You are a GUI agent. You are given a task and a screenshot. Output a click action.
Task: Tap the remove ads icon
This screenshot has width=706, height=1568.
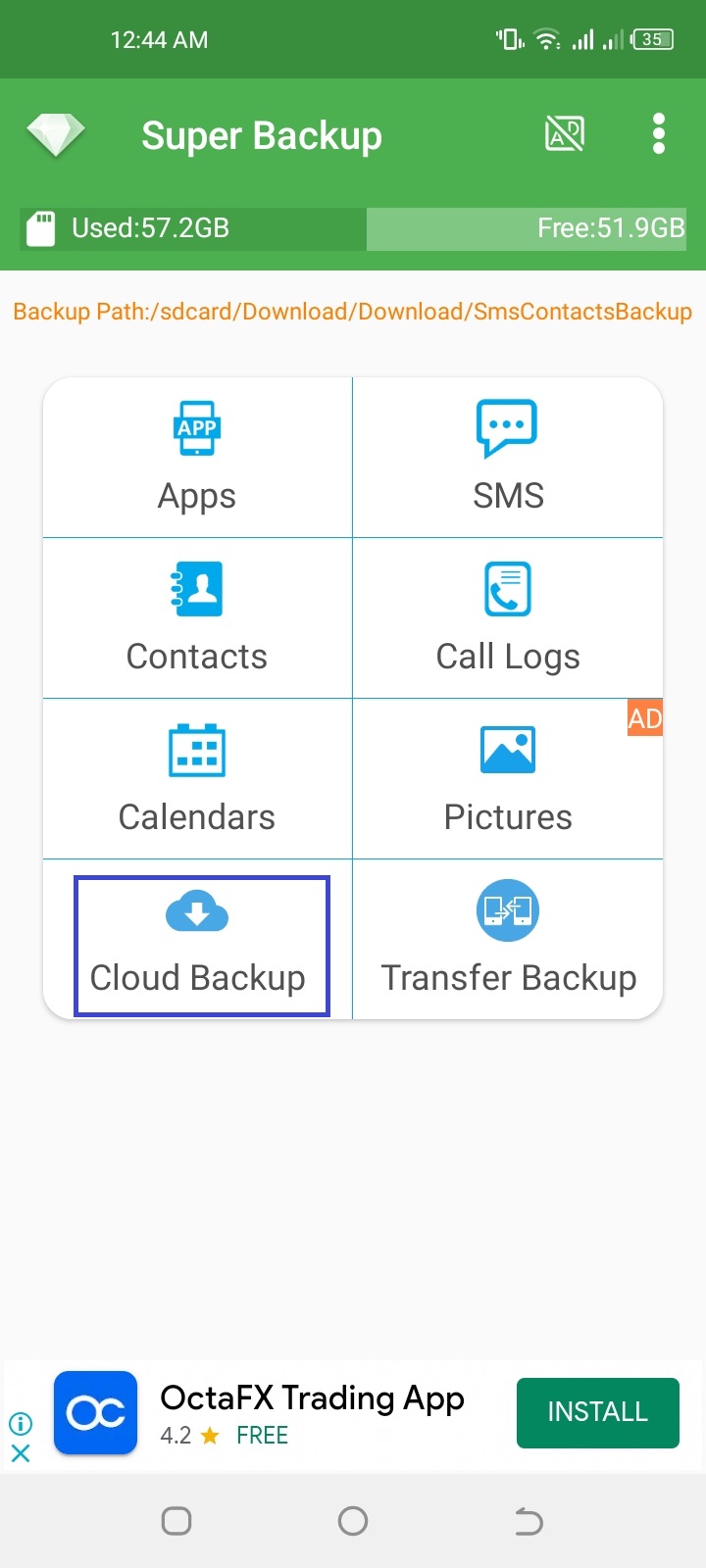(565, 133)
